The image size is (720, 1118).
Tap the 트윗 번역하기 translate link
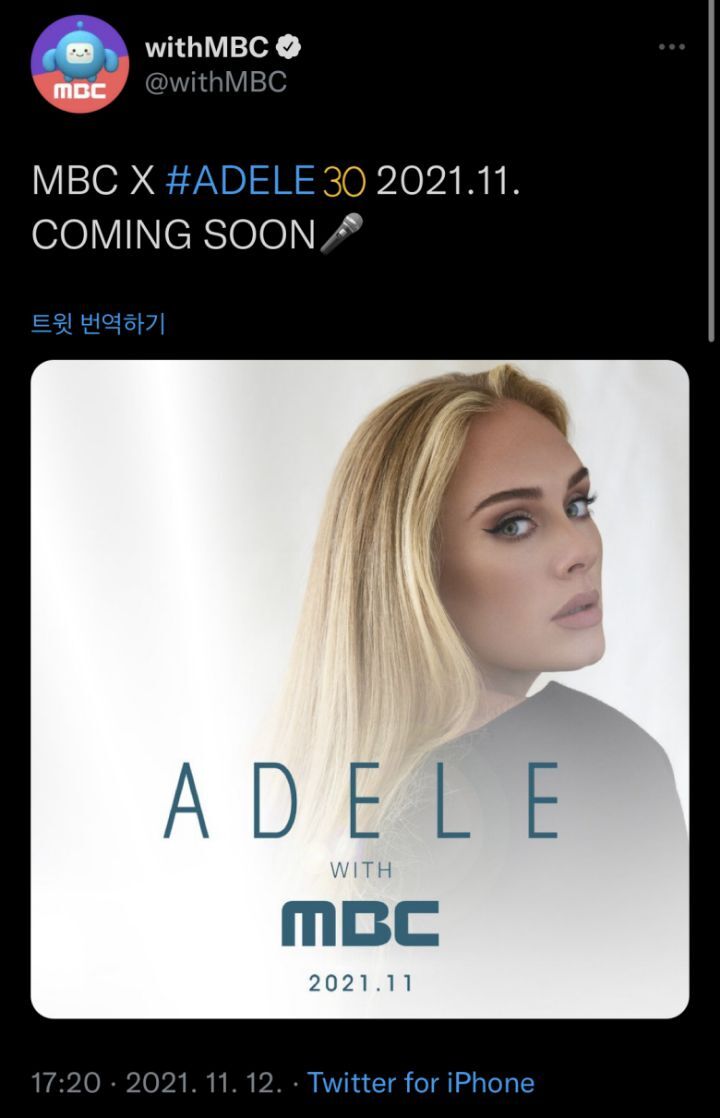(x=98, y=324)
